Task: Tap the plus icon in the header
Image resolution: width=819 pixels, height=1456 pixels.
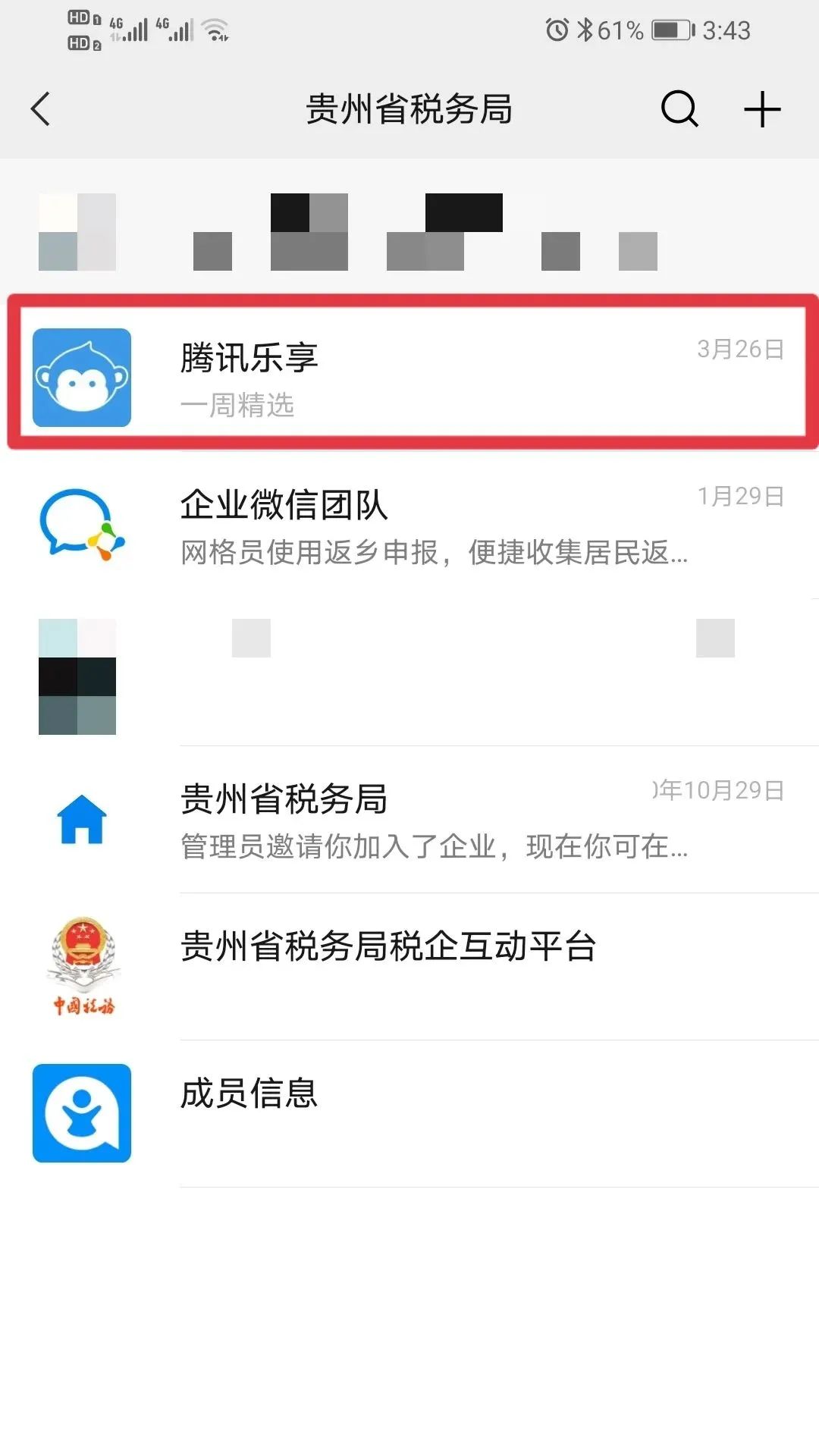Action: coord(762,109)
